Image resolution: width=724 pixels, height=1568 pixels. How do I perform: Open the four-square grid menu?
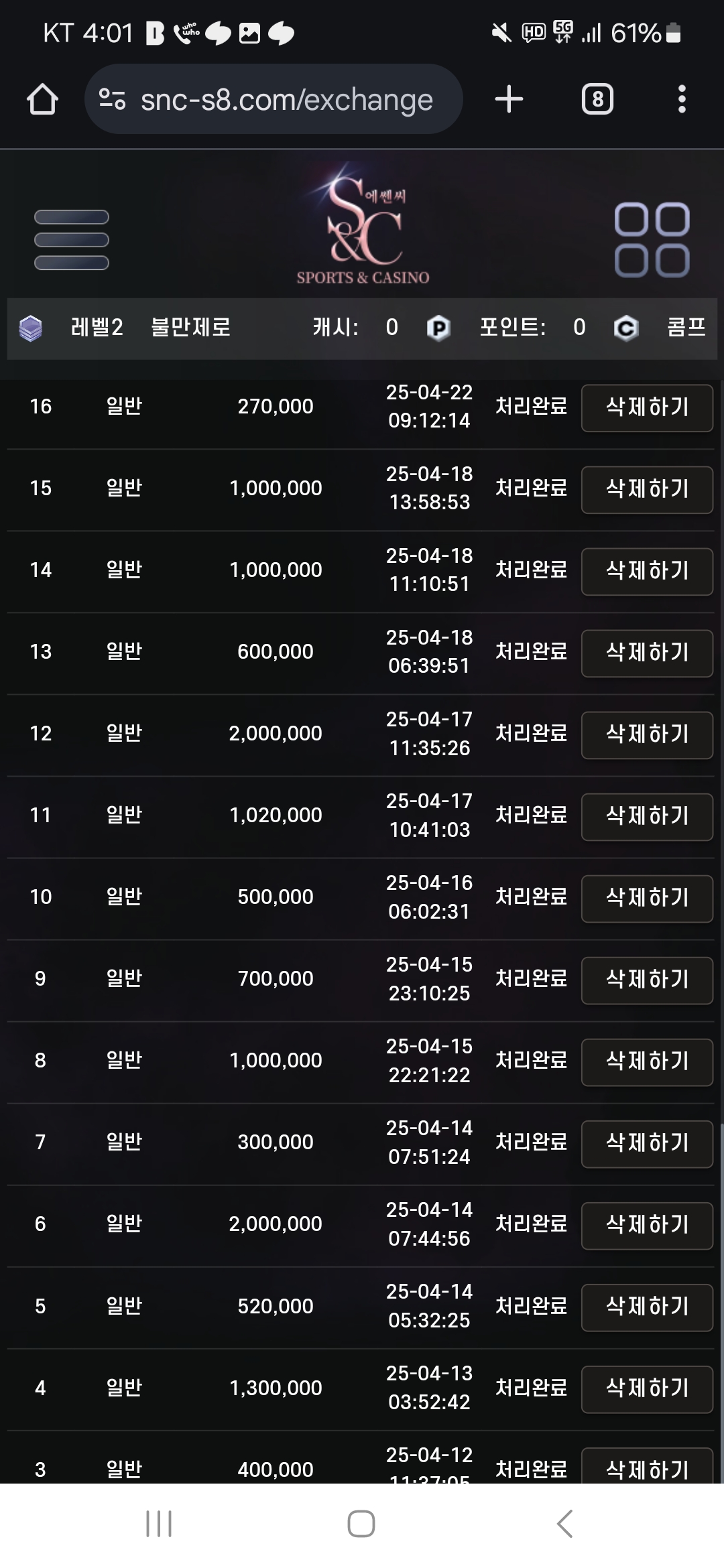click(652, 239)
